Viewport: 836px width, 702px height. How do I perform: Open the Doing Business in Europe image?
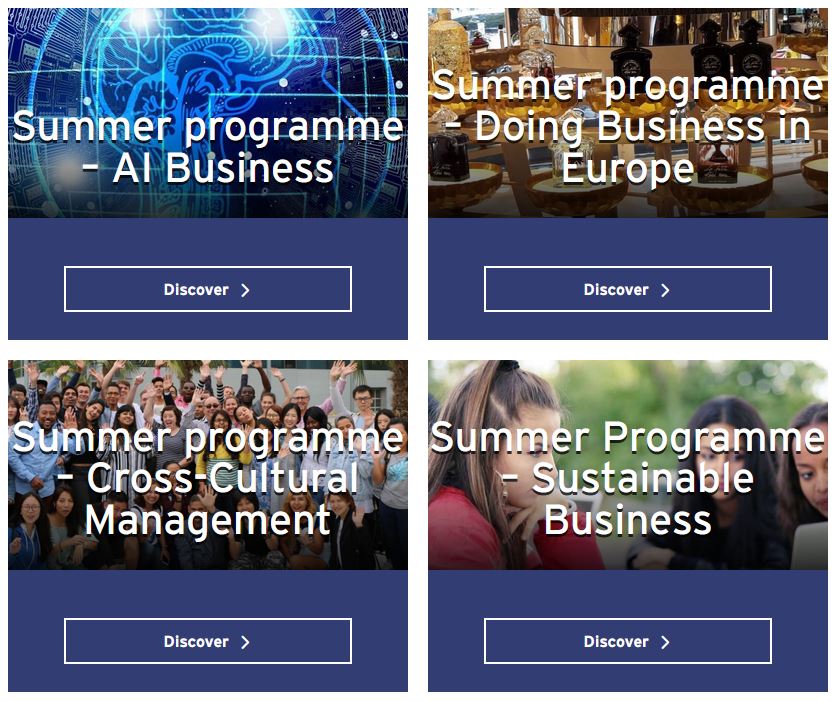click(x=627, y=113)
